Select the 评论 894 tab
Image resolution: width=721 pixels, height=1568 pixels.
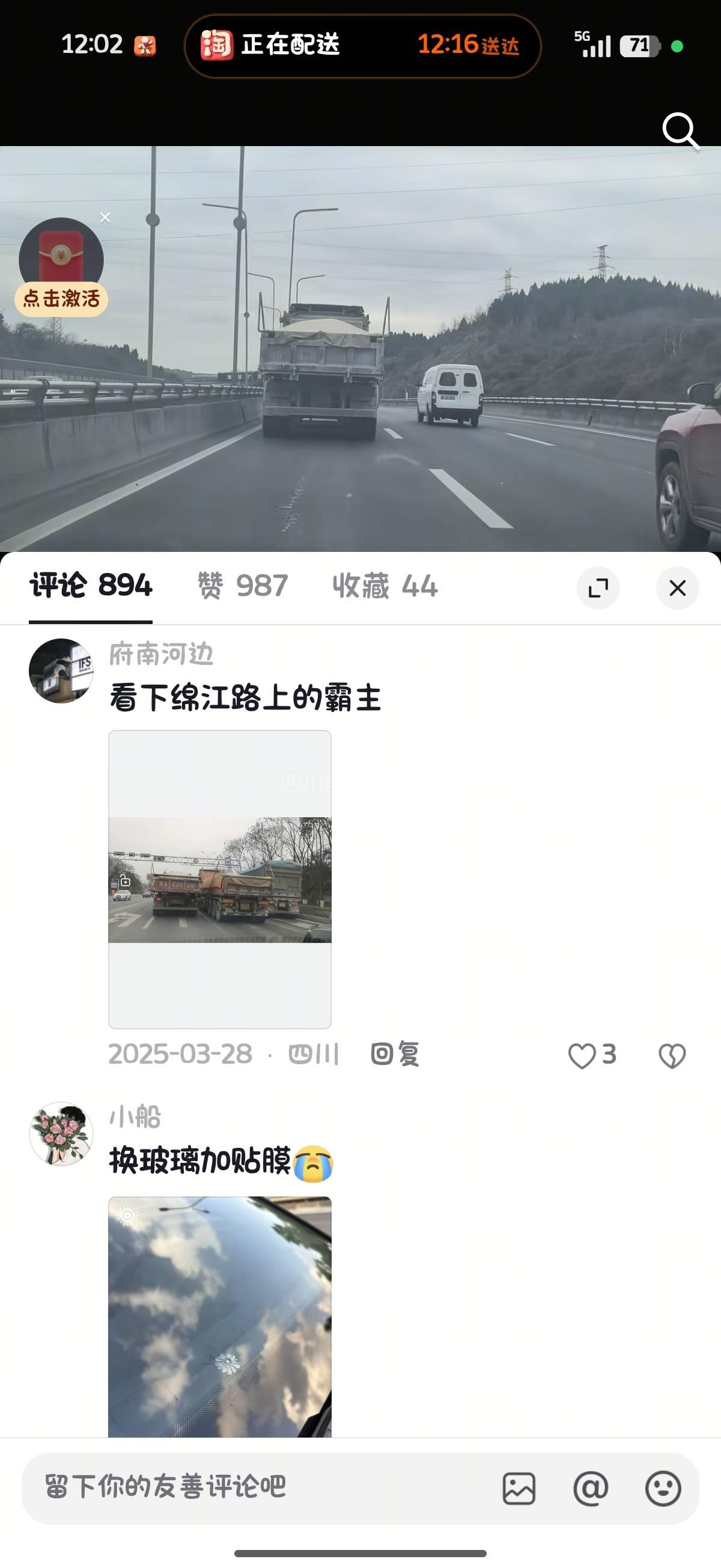[x=91, y=586]
